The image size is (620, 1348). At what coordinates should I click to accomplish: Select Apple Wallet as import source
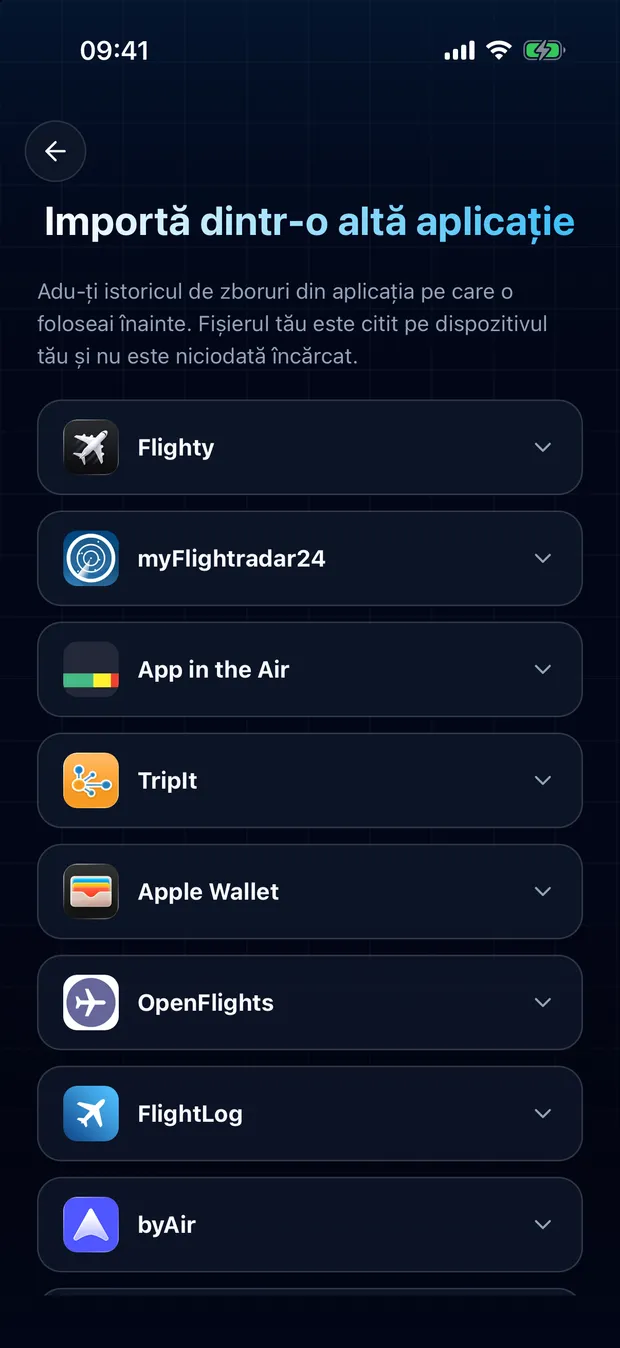[310, 891]
